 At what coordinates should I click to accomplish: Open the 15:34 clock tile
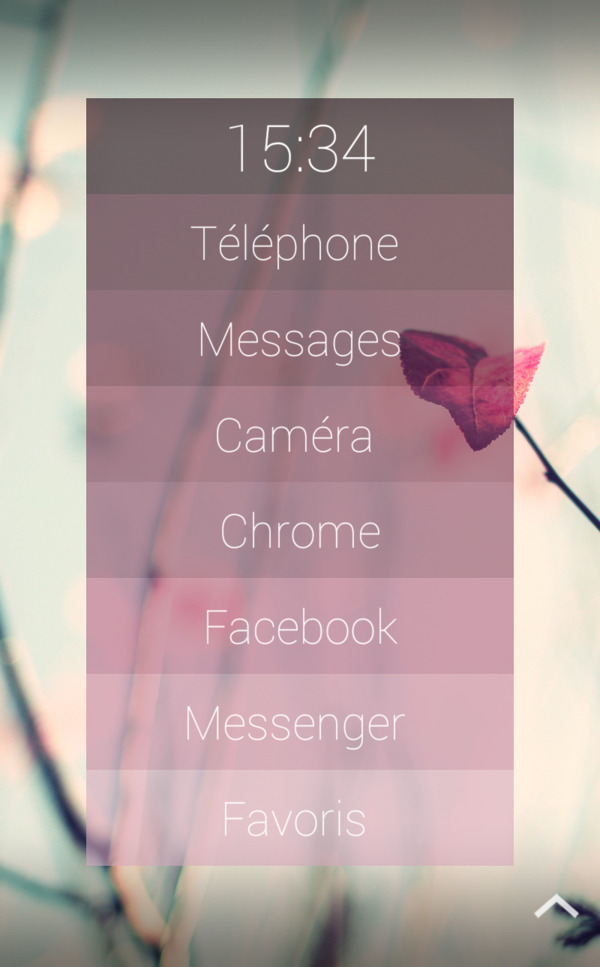[300, 148]
